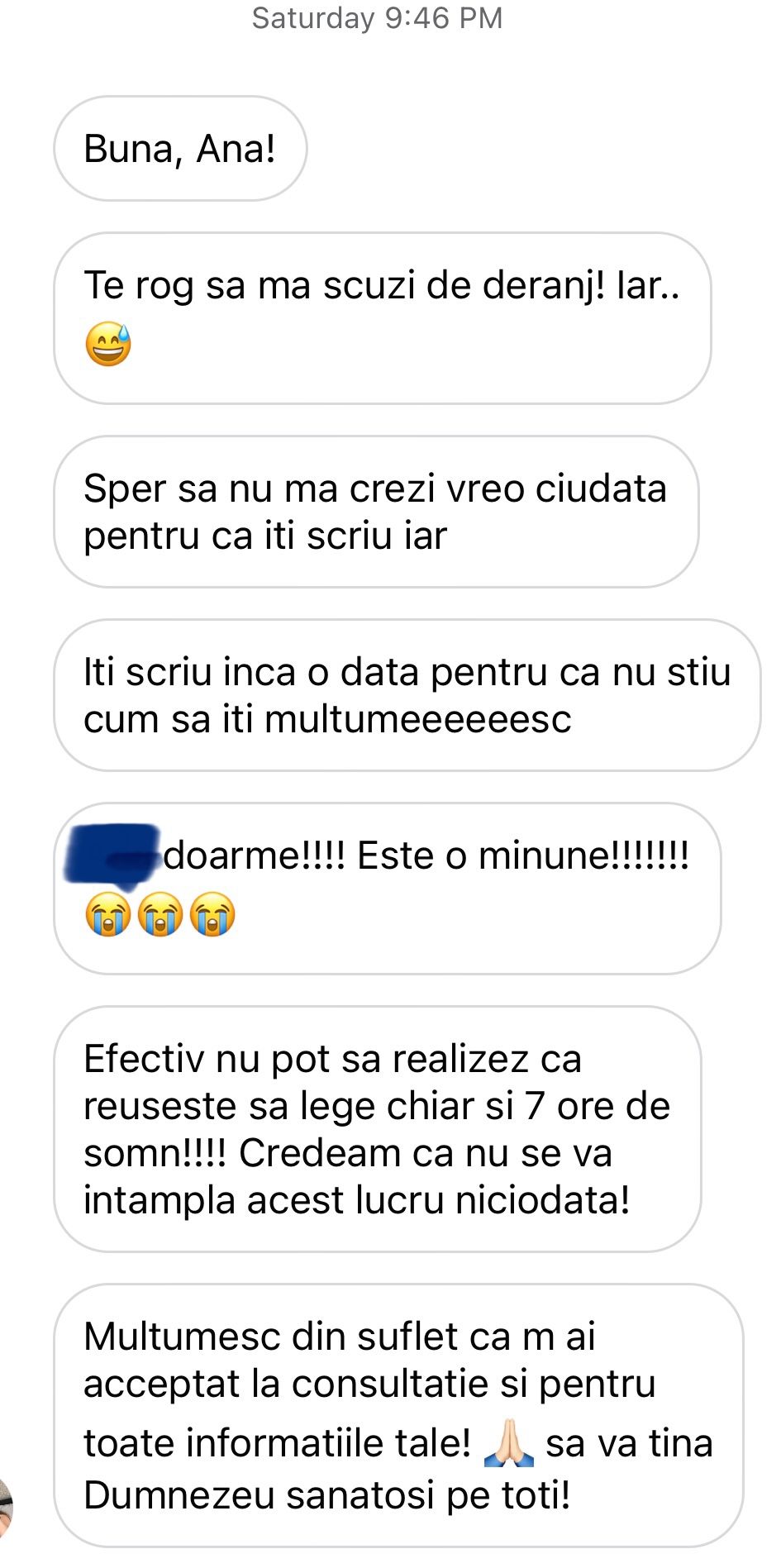Image resolution: width=781 pixels, height=1568 pixels.
Task: Open the sender's profile picture
Action: point(5,1505)
